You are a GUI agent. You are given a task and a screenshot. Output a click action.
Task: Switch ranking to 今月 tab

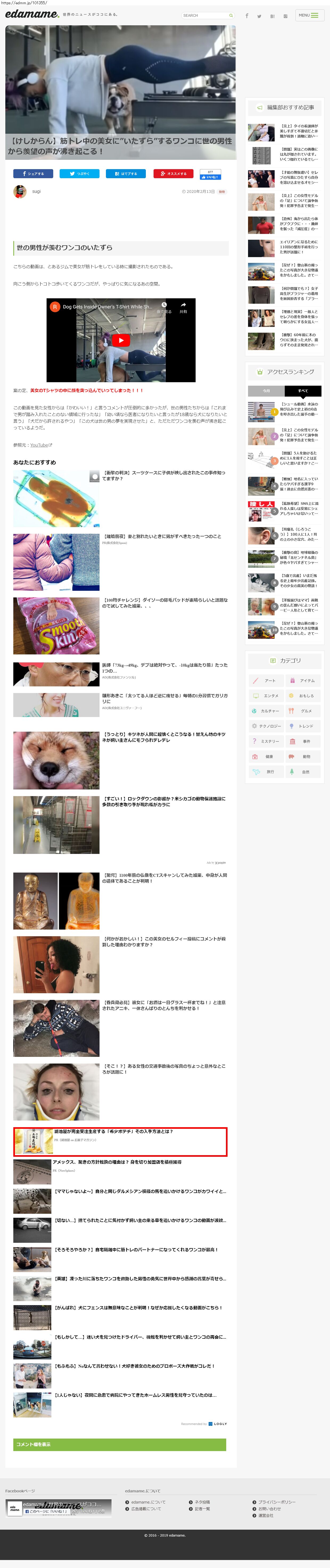(x=266, y=391)
